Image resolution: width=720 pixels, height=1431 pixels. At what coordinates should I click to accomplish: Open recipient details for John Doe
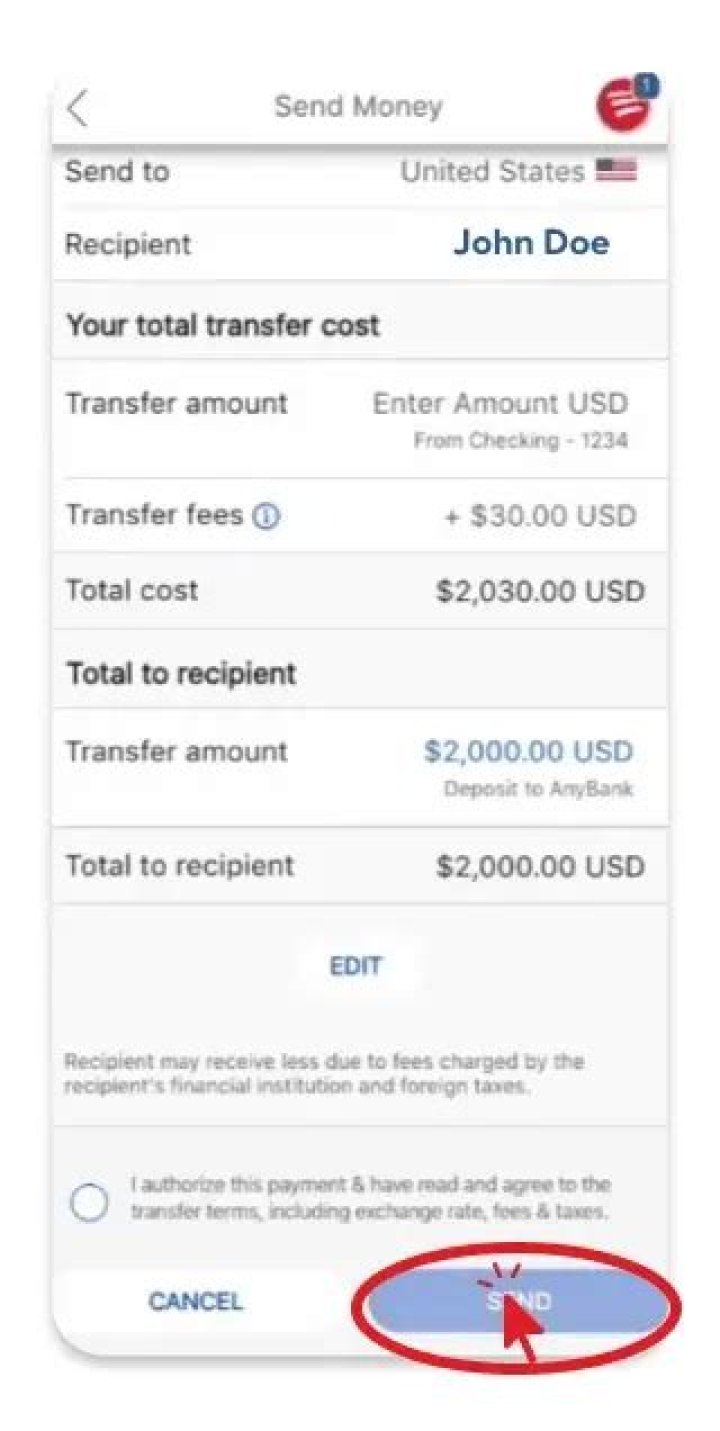pos(531,242)
